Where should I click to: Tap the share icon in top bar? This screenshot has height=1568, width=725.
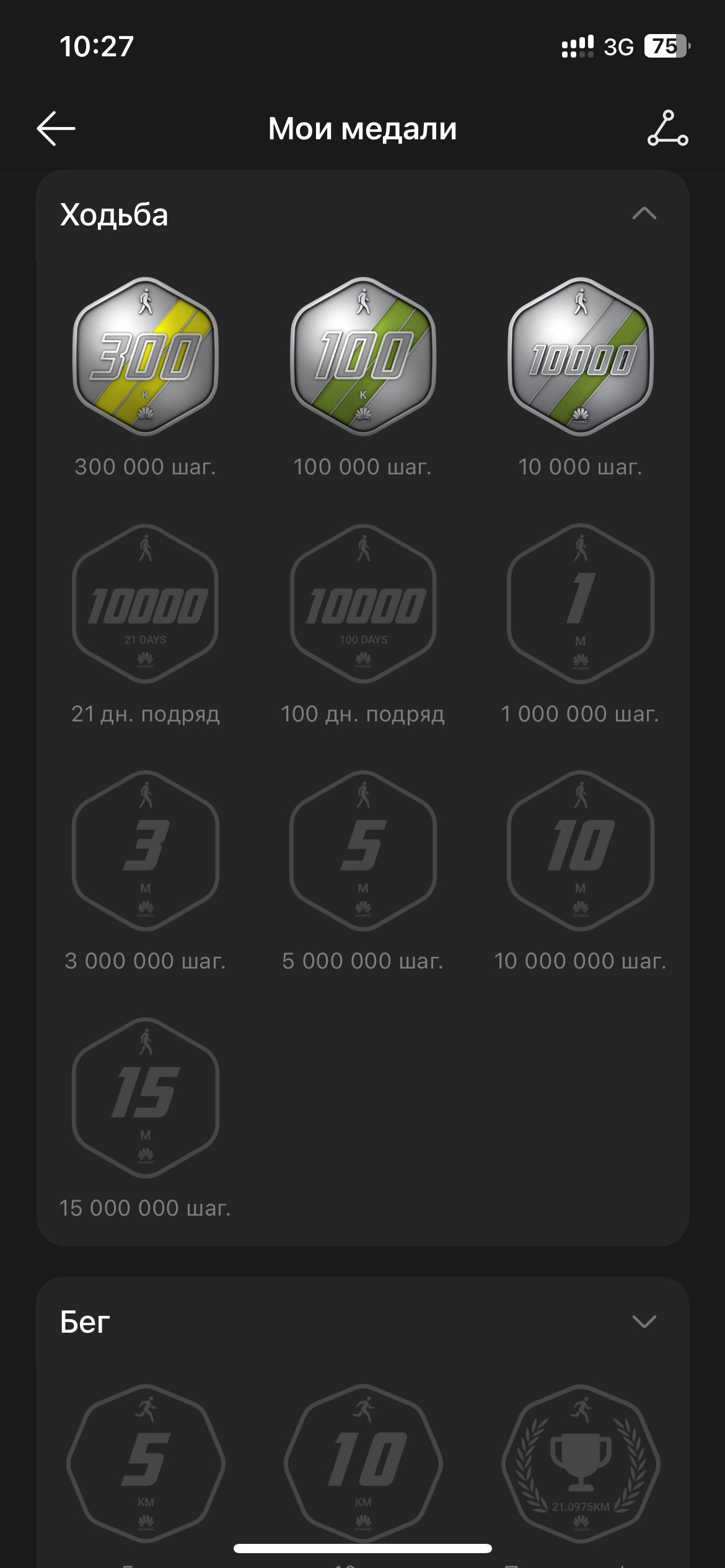(x=667, y=129)
